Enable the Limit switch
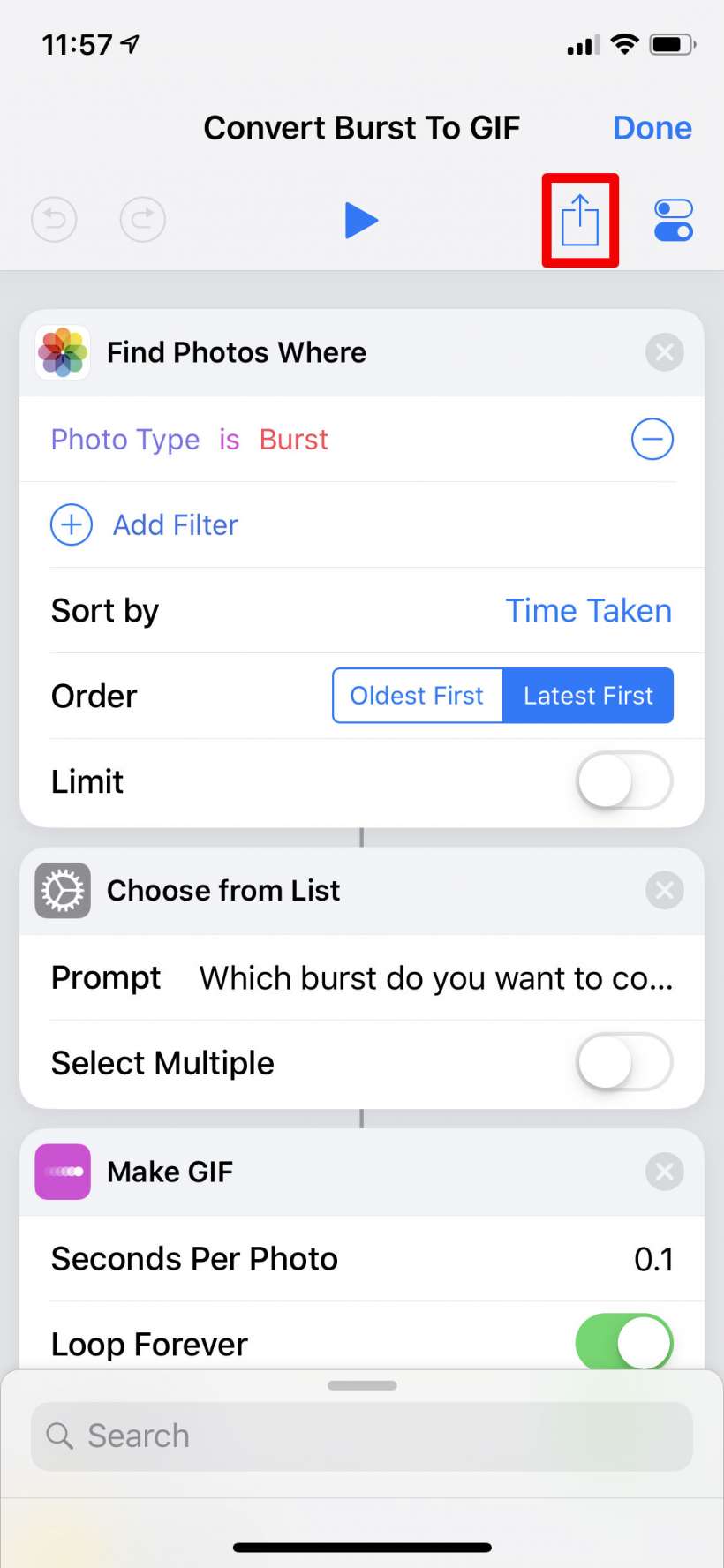Screen dimensions: 724x1568 (x=624, y=781)
